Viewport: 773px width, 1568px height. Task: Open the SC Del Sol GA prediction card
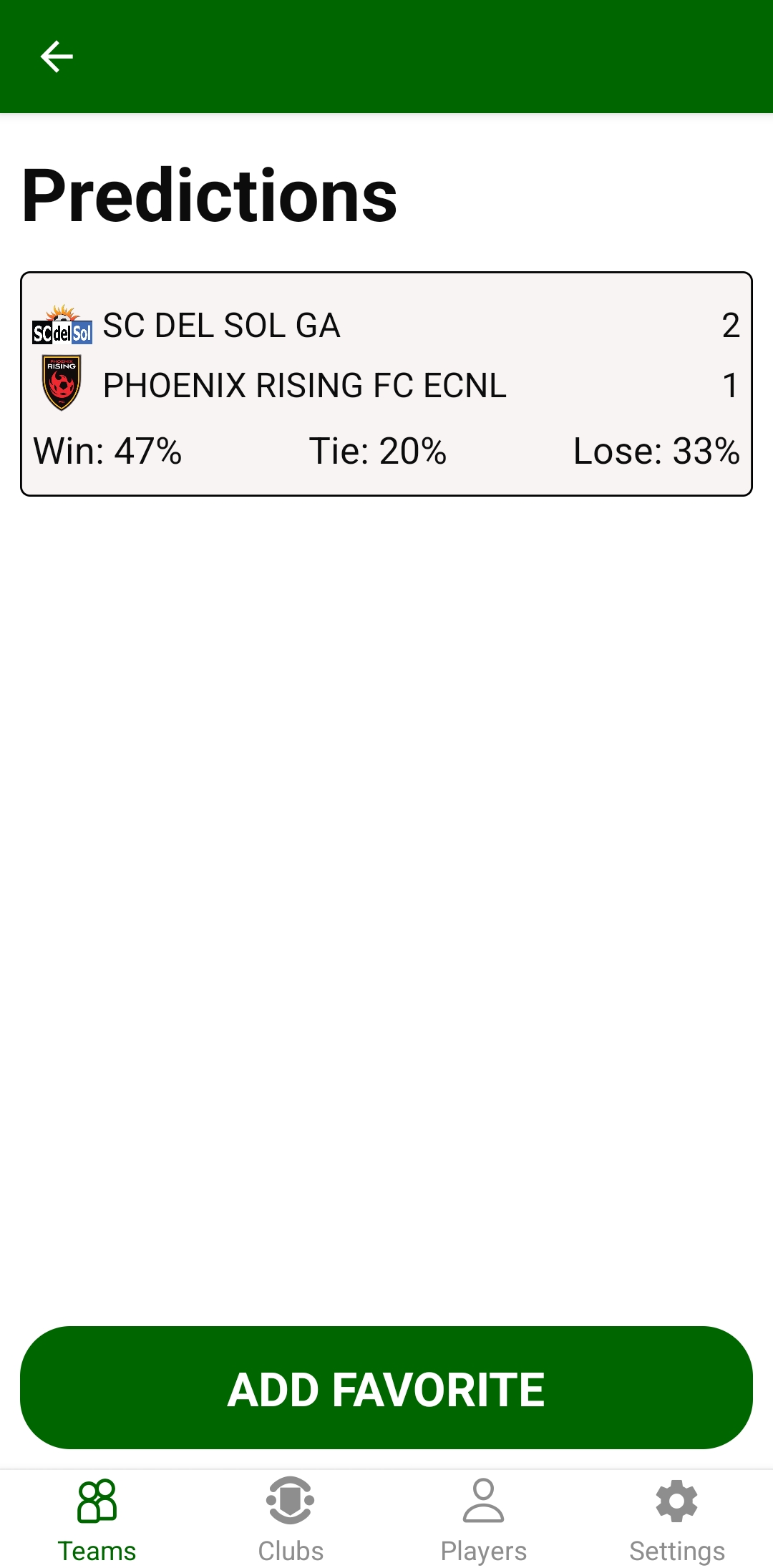coord(386,384)
